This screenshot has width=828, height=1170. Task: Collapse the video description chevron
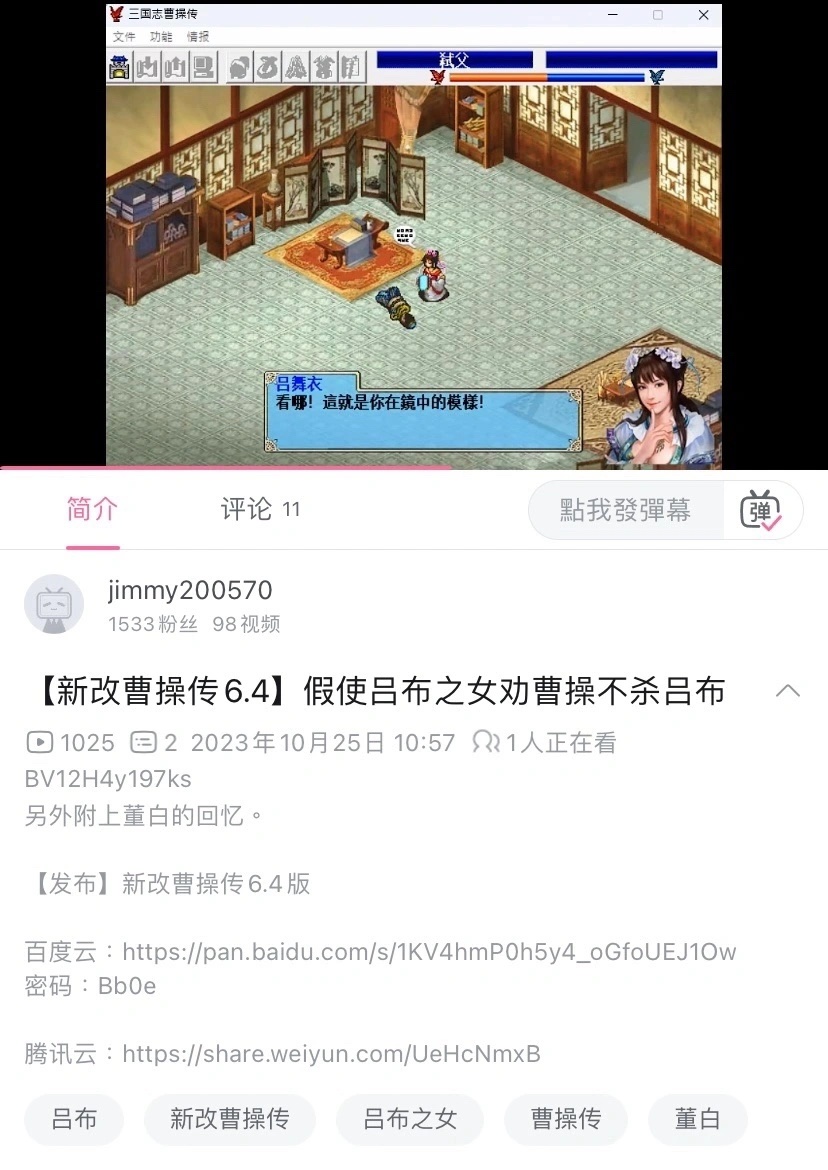click(788, 691)
